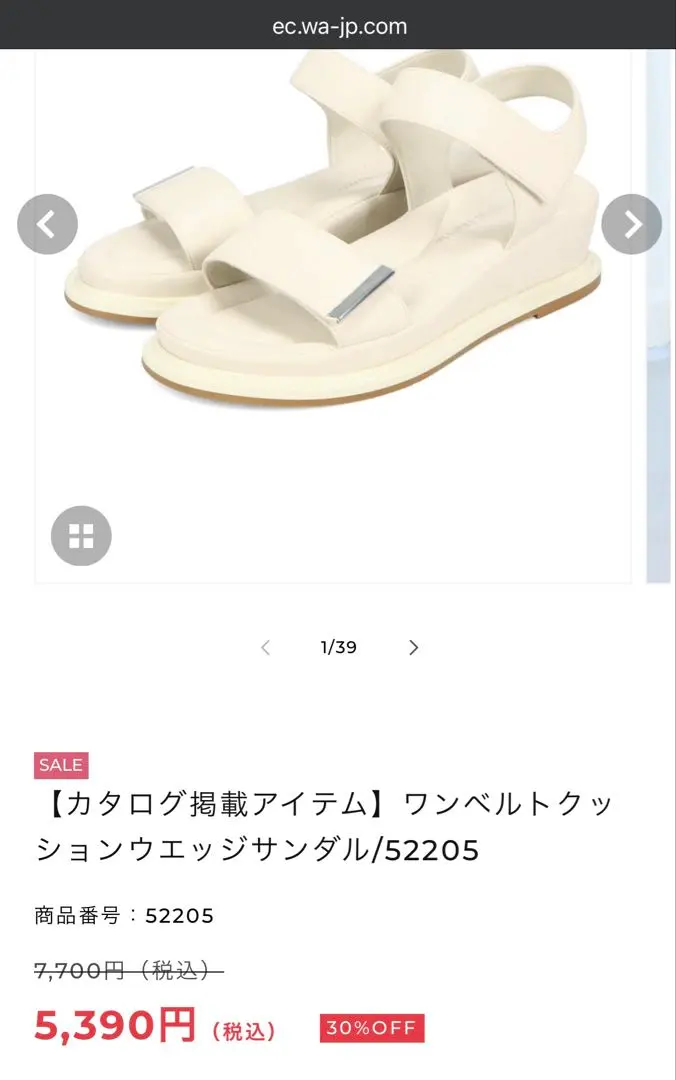Go to next page in 1/39 pager
Viewport: 676px width, 1080px height.
[414, 647]
